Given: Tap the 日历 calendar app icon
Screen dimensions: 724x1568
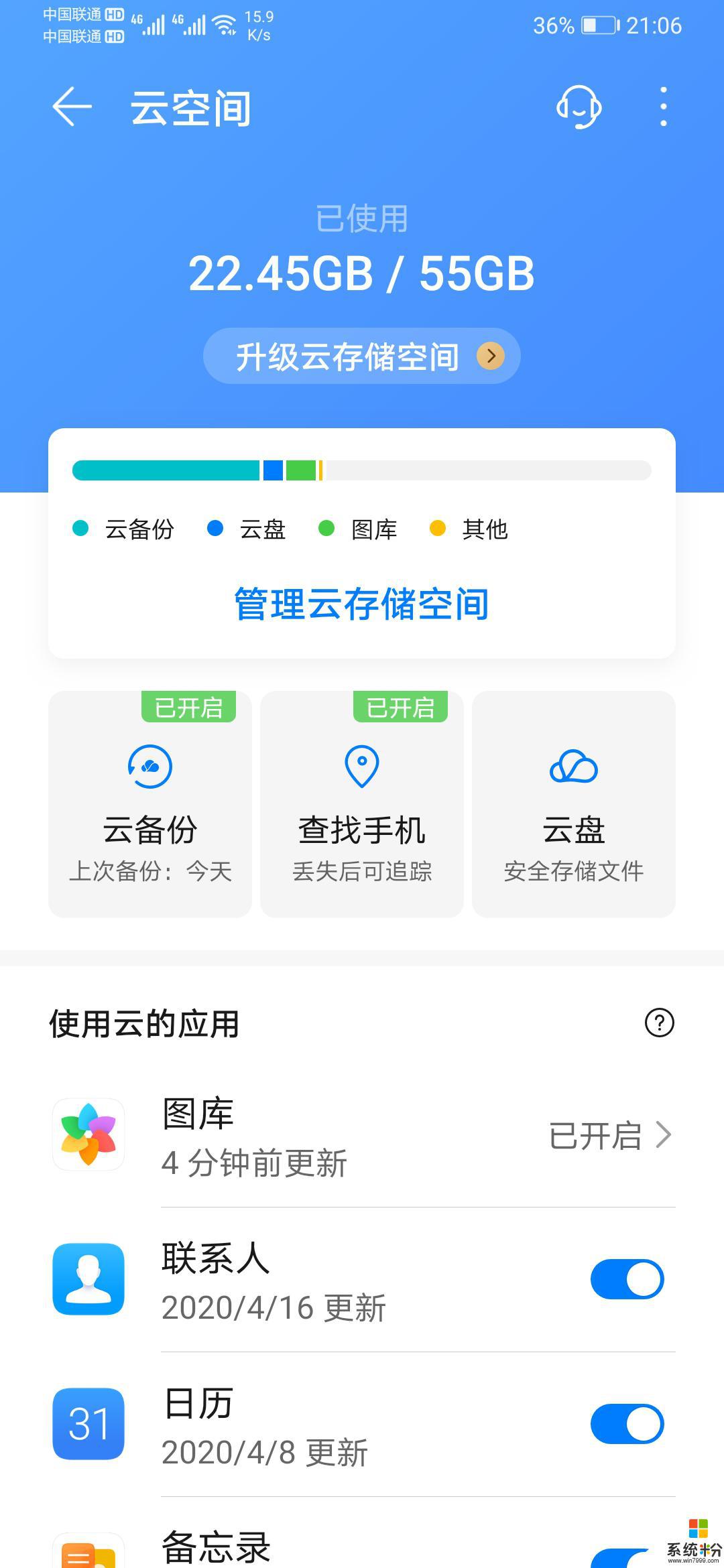Looking at the screenshot, I should click(x=89, y=1424).
